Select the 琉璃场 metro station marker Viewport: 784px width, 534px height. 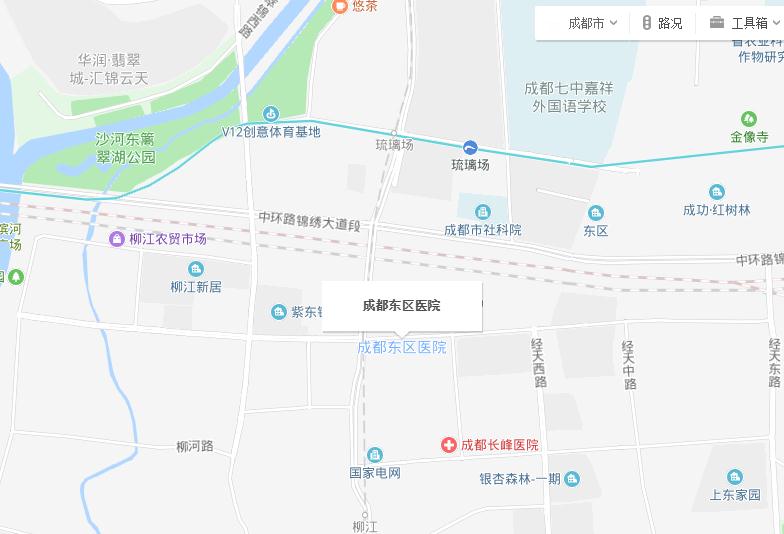pos(470,148)
